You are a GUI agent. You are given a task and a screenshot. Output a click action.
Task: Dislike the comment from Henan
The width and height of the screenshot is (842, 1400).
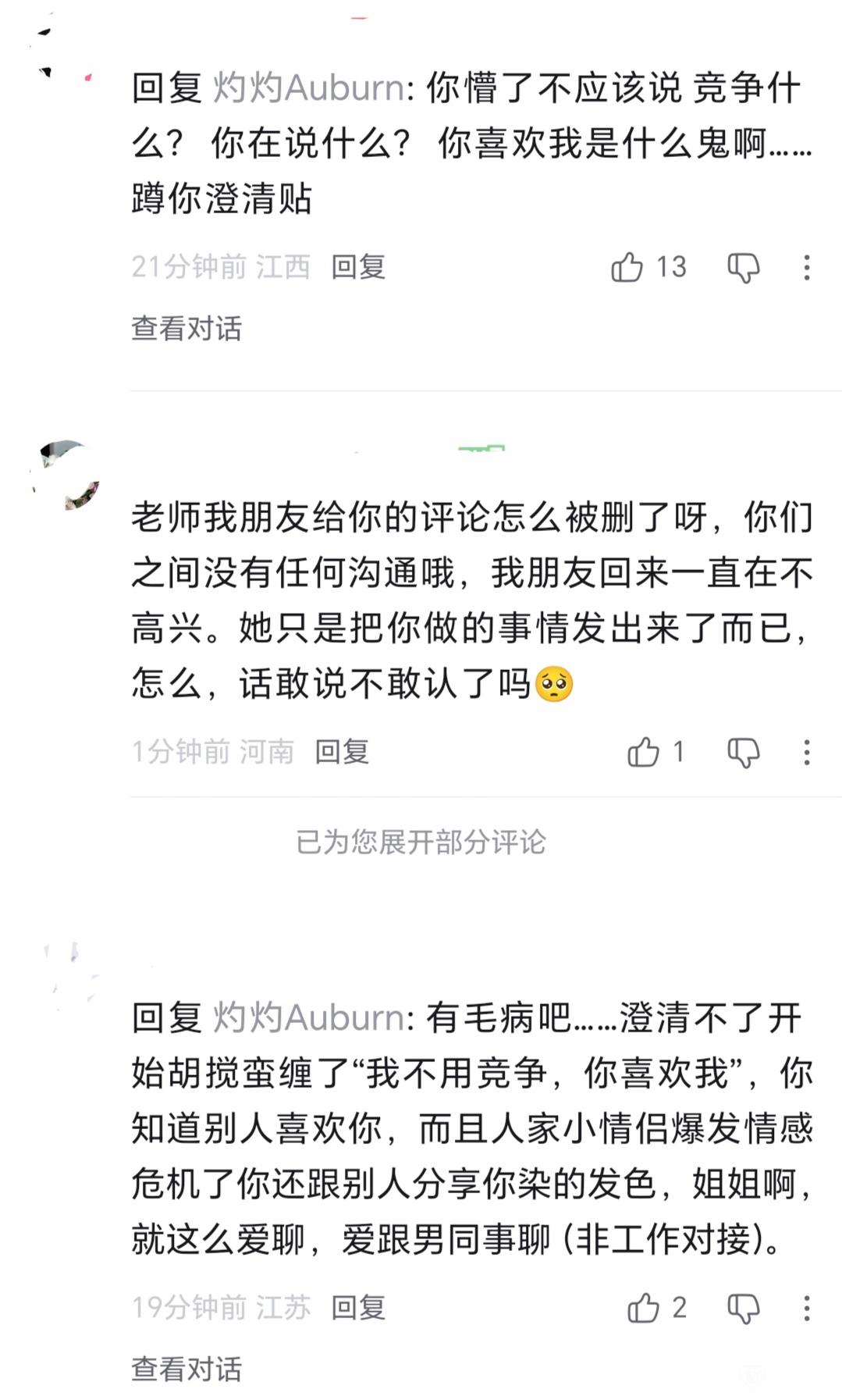[743, 753]
